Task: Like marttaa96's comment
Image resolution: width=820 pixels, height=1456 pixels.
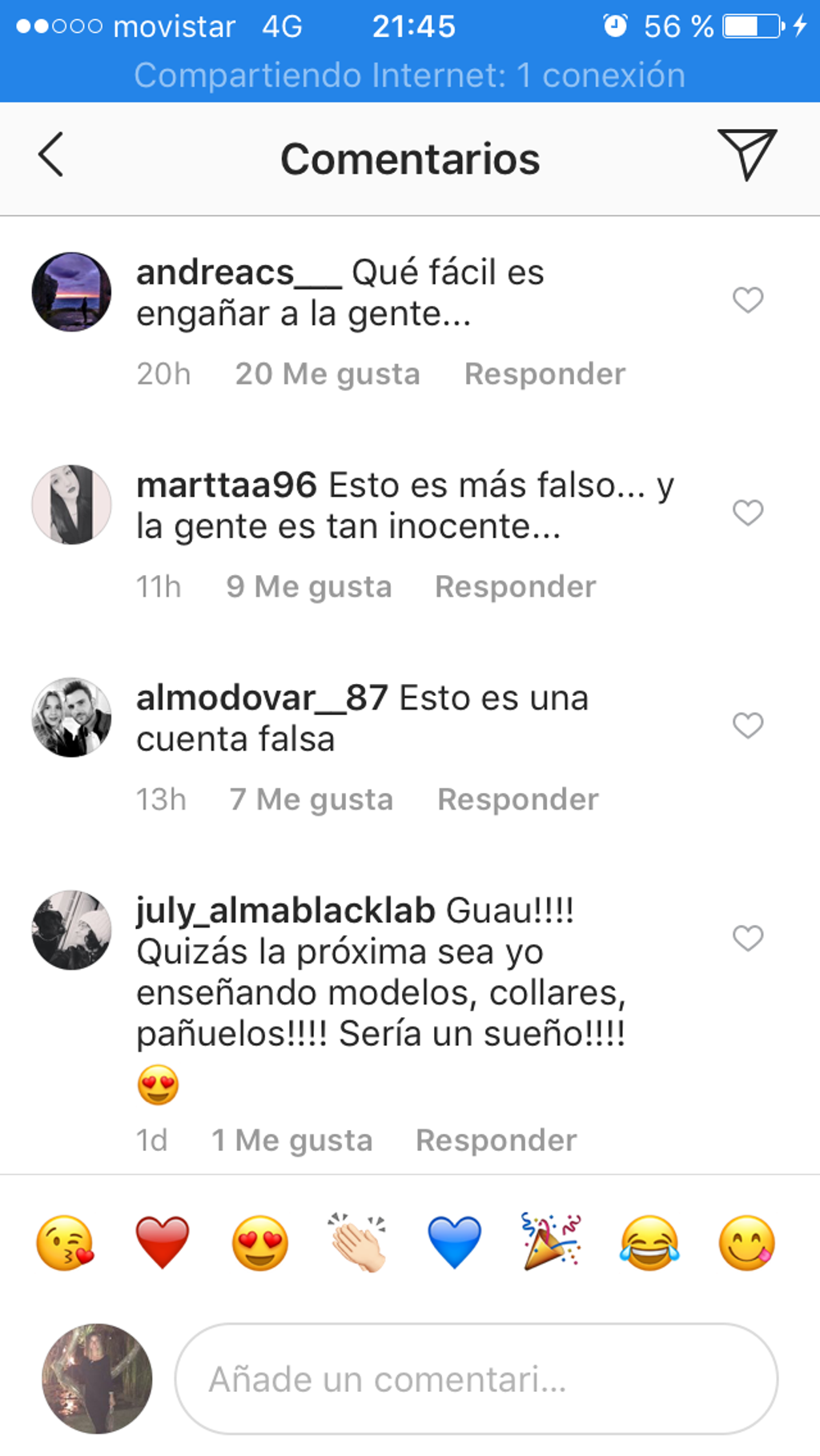Action: [748, 513]
